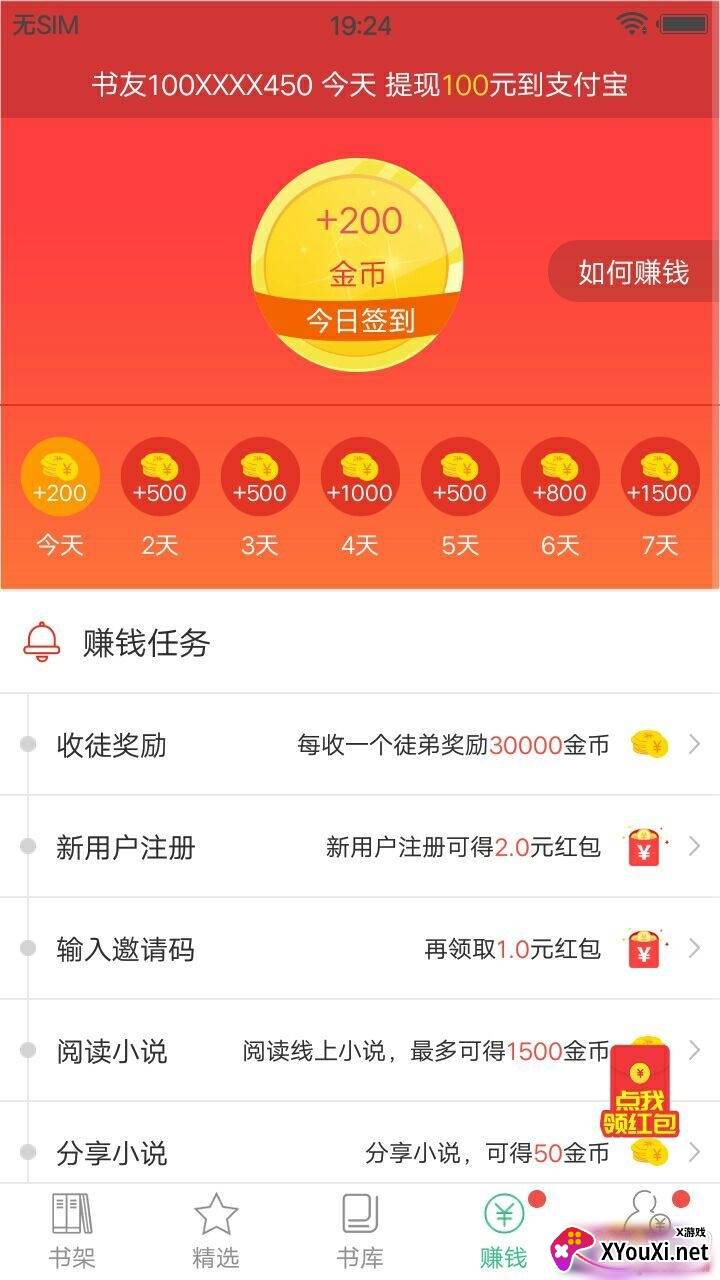The image size is (720, 1280).
Task: Switch to the 精选 tab
Action: click(x=216, y=1231)
